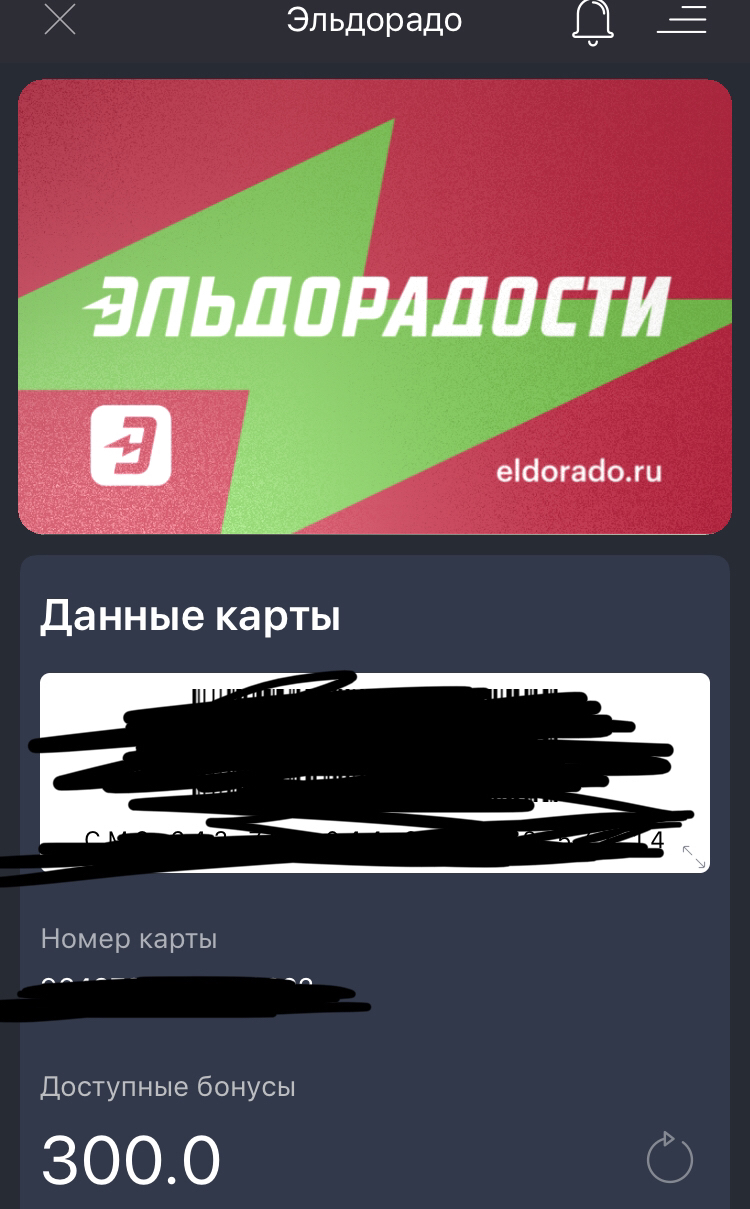Open the notifications bell

[x=593, y=21]
